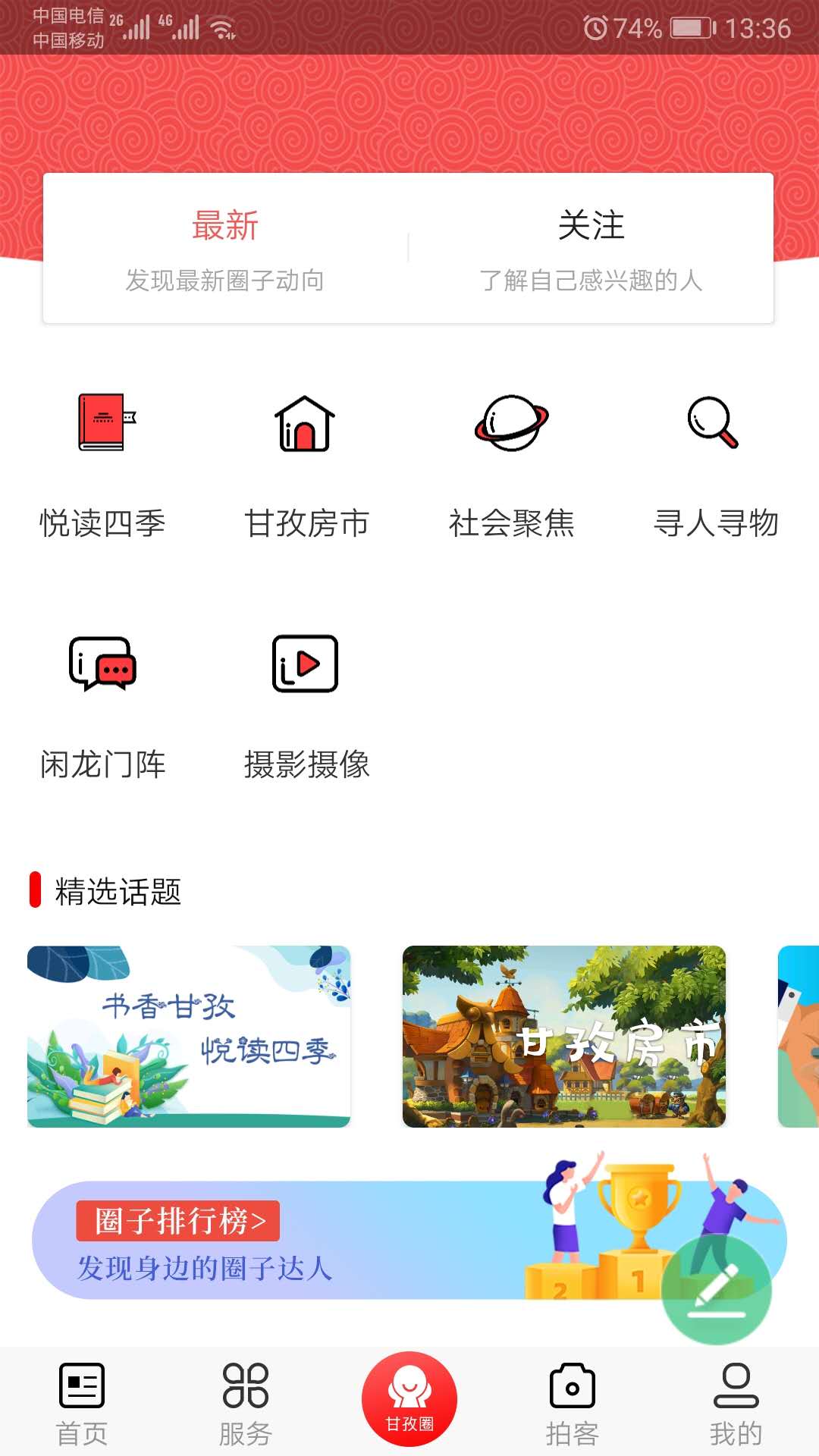
Task: View the 书香甘孜 悦读四季 topic card
Action: point(189,1036)
